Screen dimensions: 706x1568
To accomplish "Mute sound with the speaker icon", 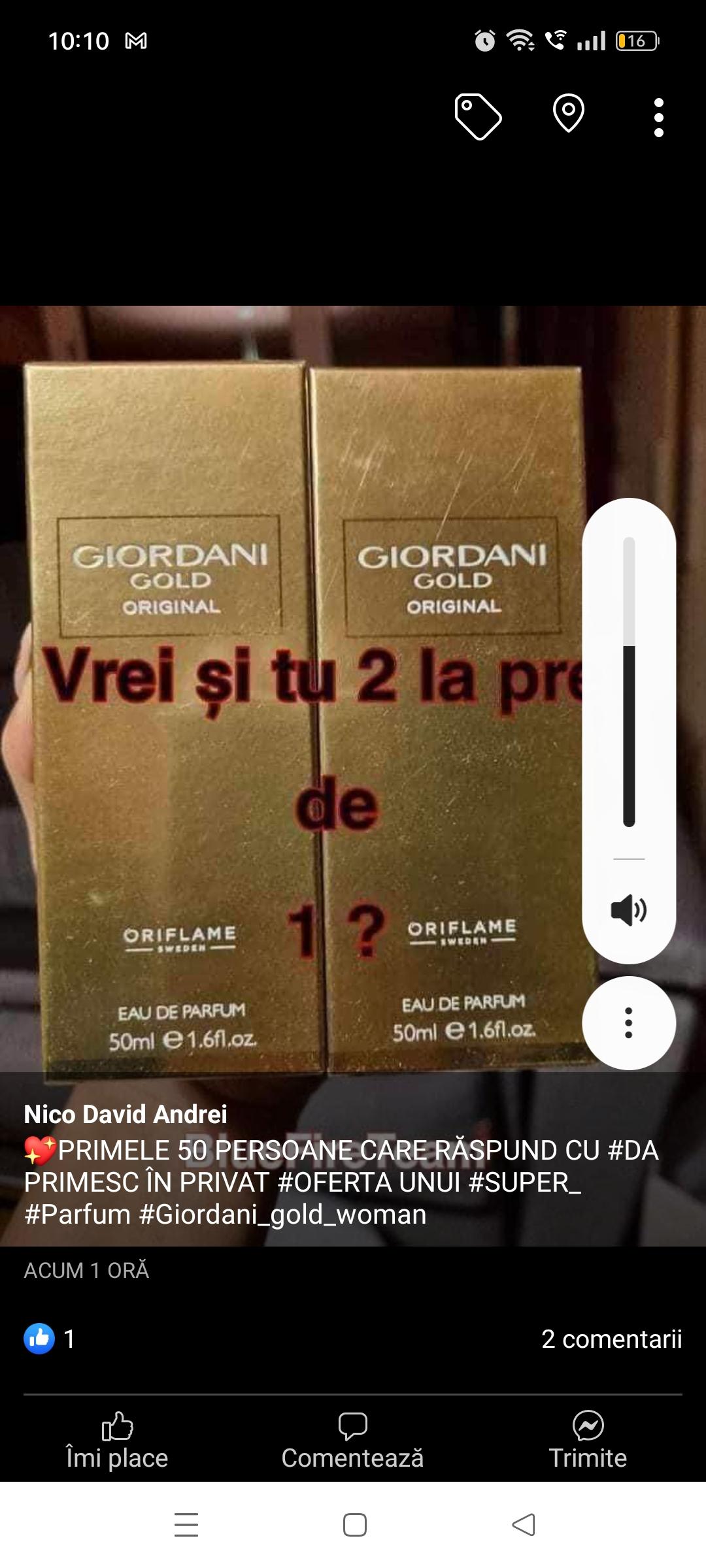I will click(x=628, y=909).
